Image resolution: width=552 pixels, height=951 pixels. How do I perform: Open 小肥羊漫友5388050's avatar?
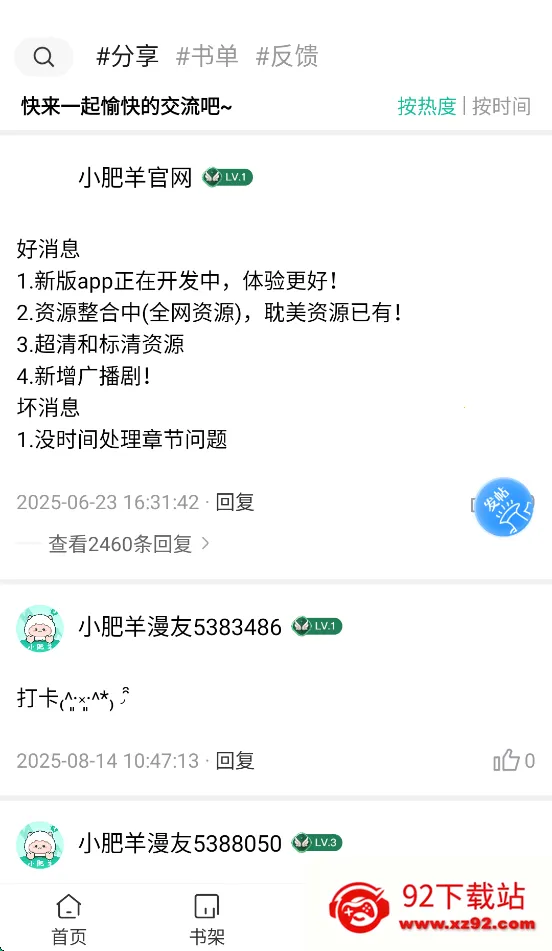click(x=40, y=844)
